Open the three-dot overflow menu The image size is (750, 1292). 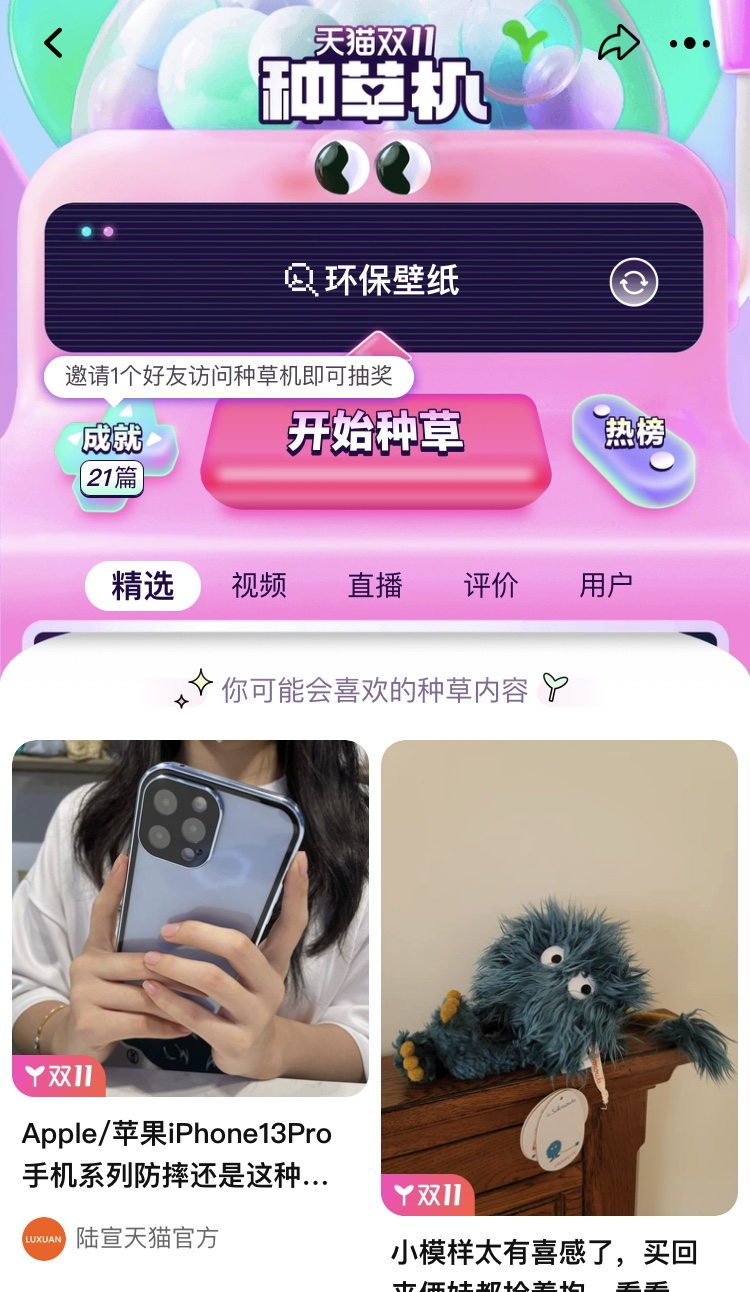689,43
